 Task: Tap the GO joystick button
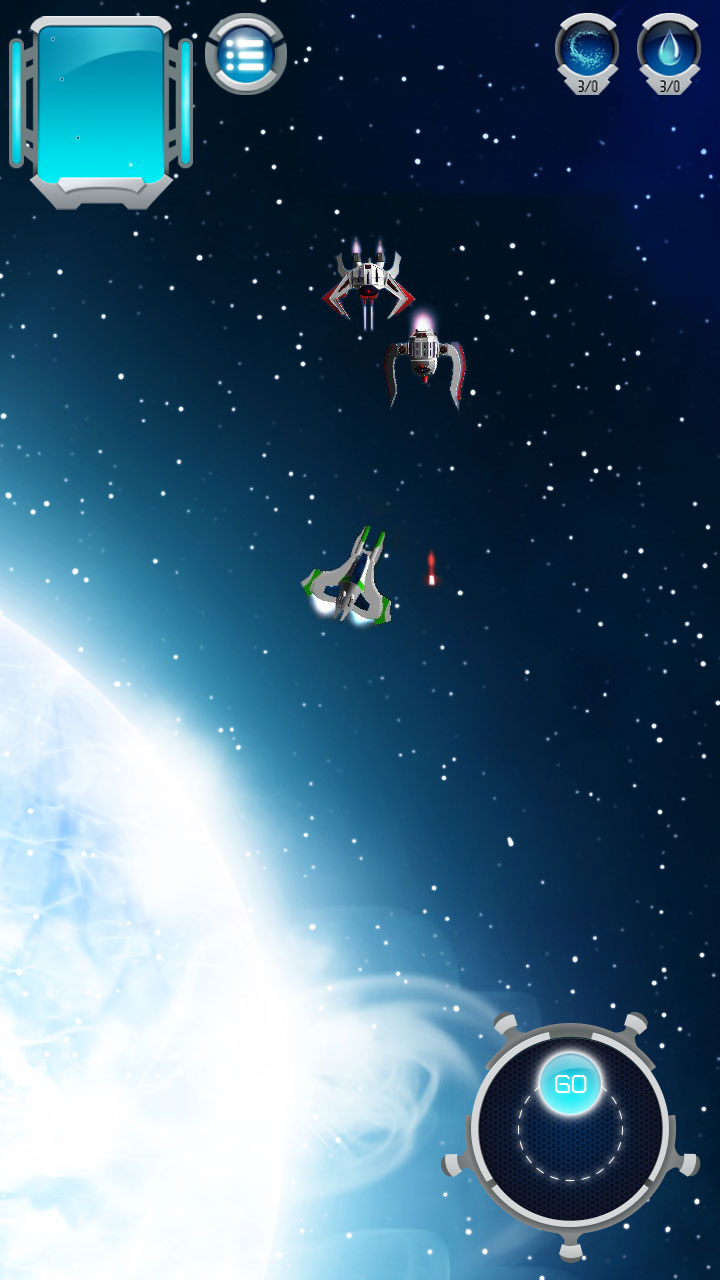click(570, 1084)
